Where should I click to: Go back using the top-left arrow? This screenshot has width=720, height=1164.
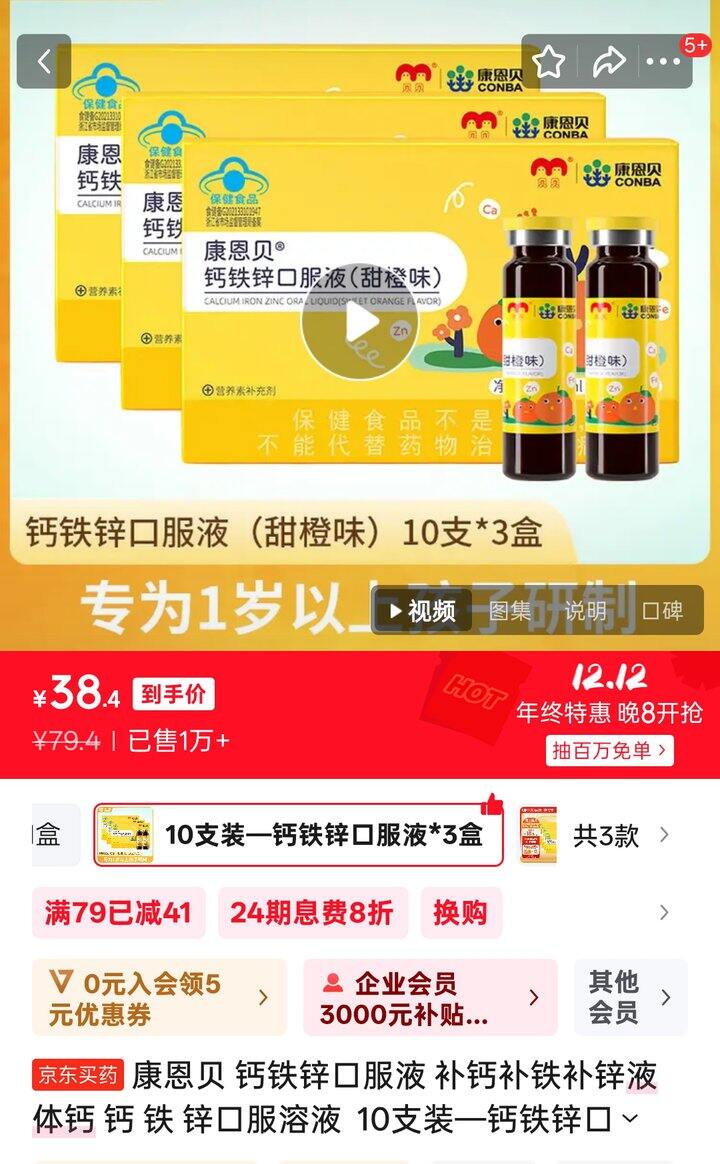43,62
